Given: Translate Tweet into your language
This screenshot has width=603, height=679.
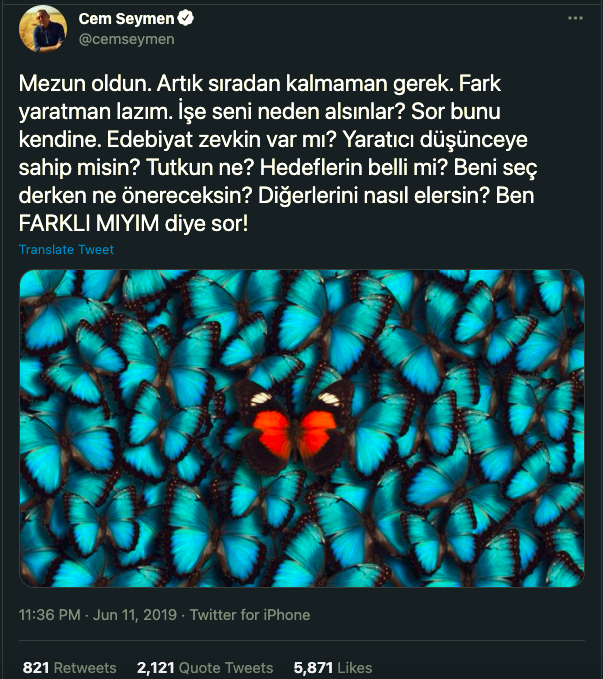Looking at the screenshot, I should tap(66, 250).
